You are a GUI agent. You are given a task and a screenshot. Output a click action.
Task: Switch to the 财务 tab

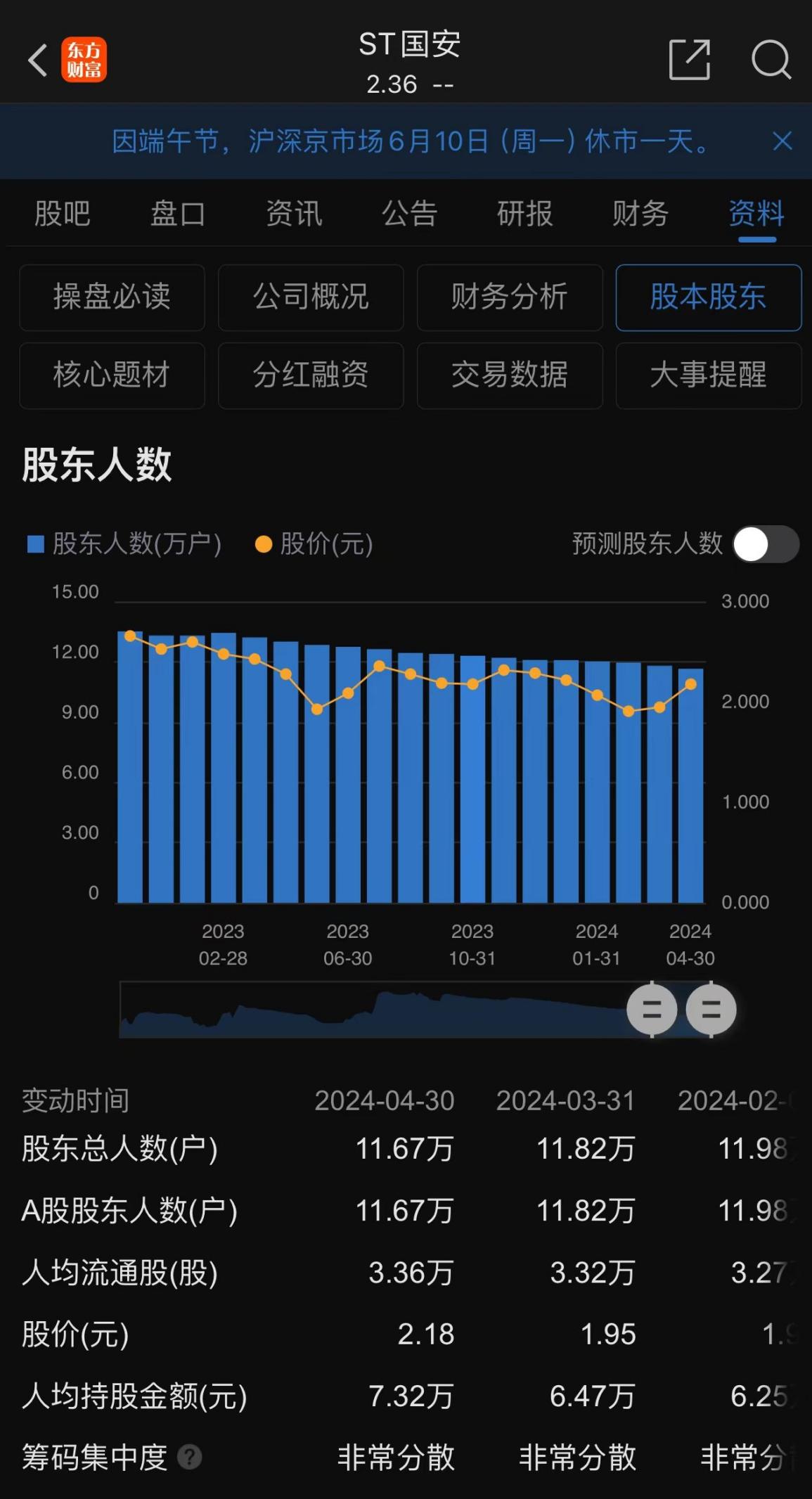pos(640,214)
